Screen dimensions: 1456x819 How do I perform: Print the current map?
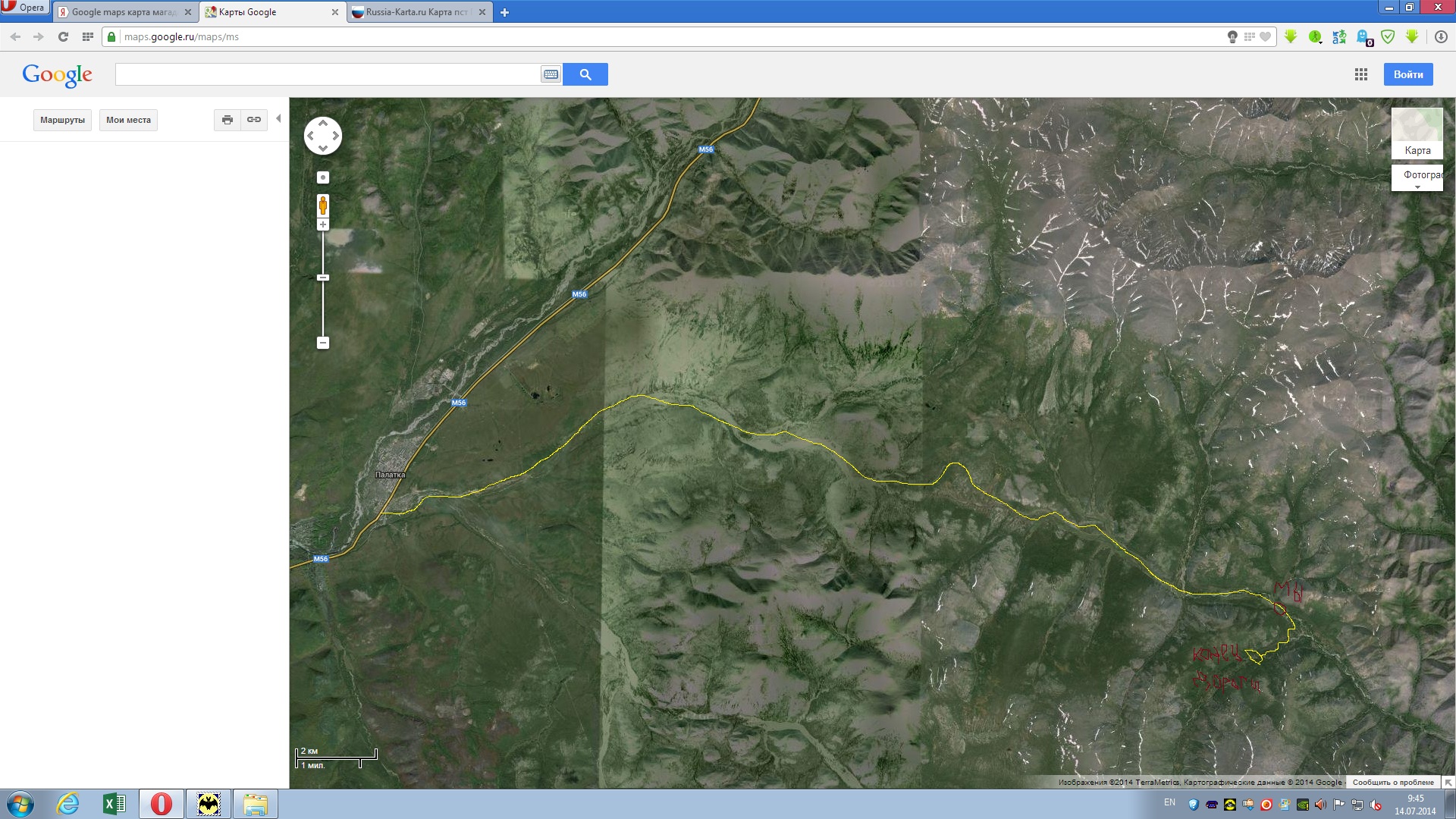click(227, 120)
